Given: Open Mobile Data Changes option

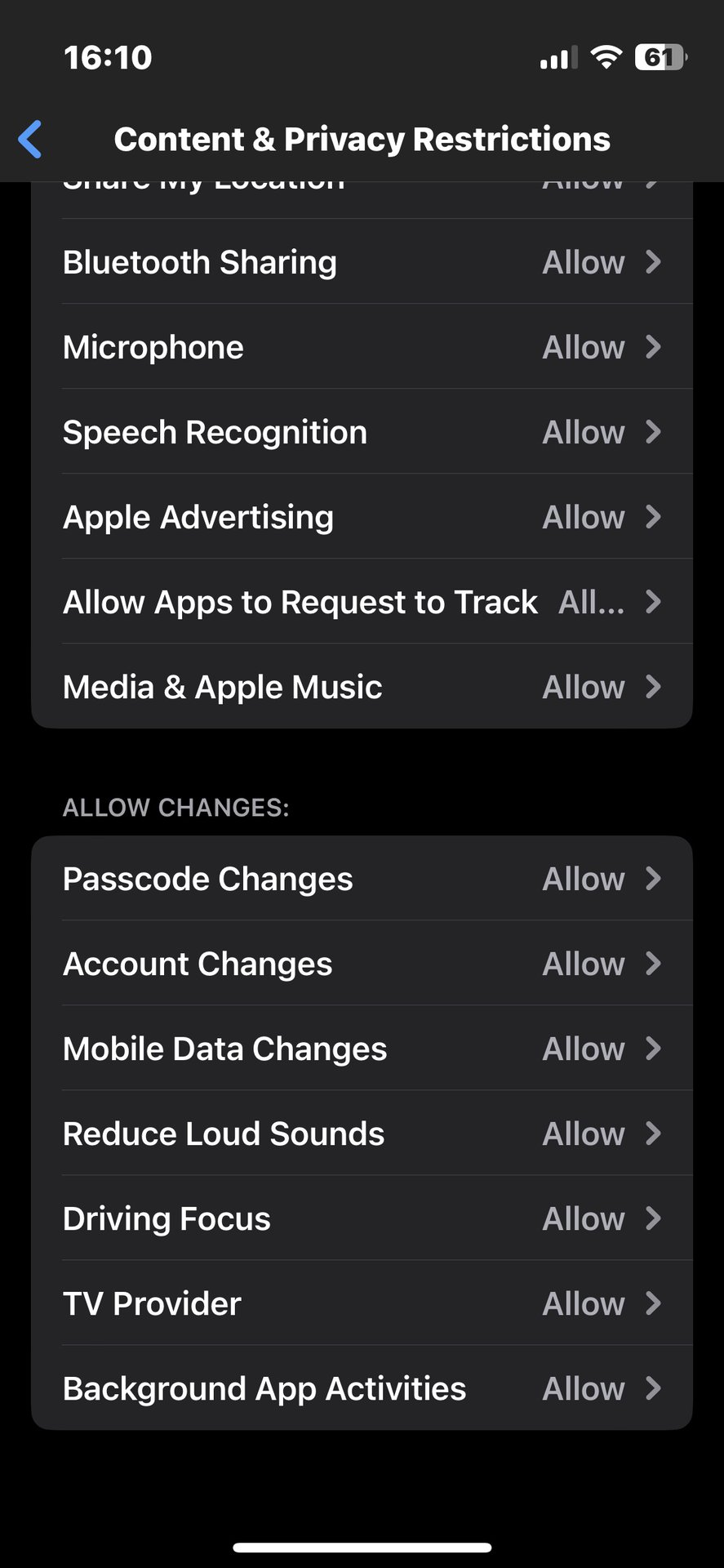Looking at the screenshot, I should point(362,1049).
